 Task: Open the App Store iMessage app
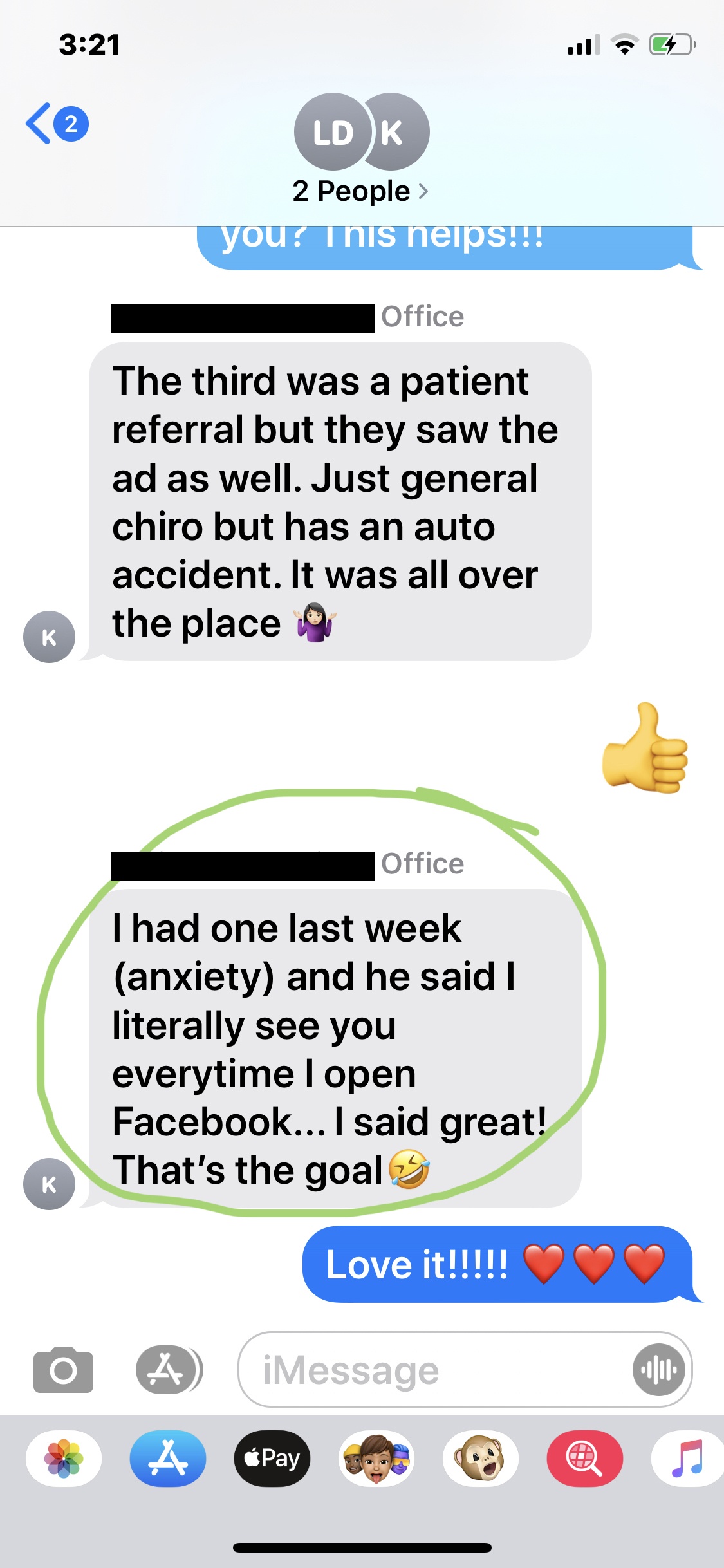pos(168,1459)
